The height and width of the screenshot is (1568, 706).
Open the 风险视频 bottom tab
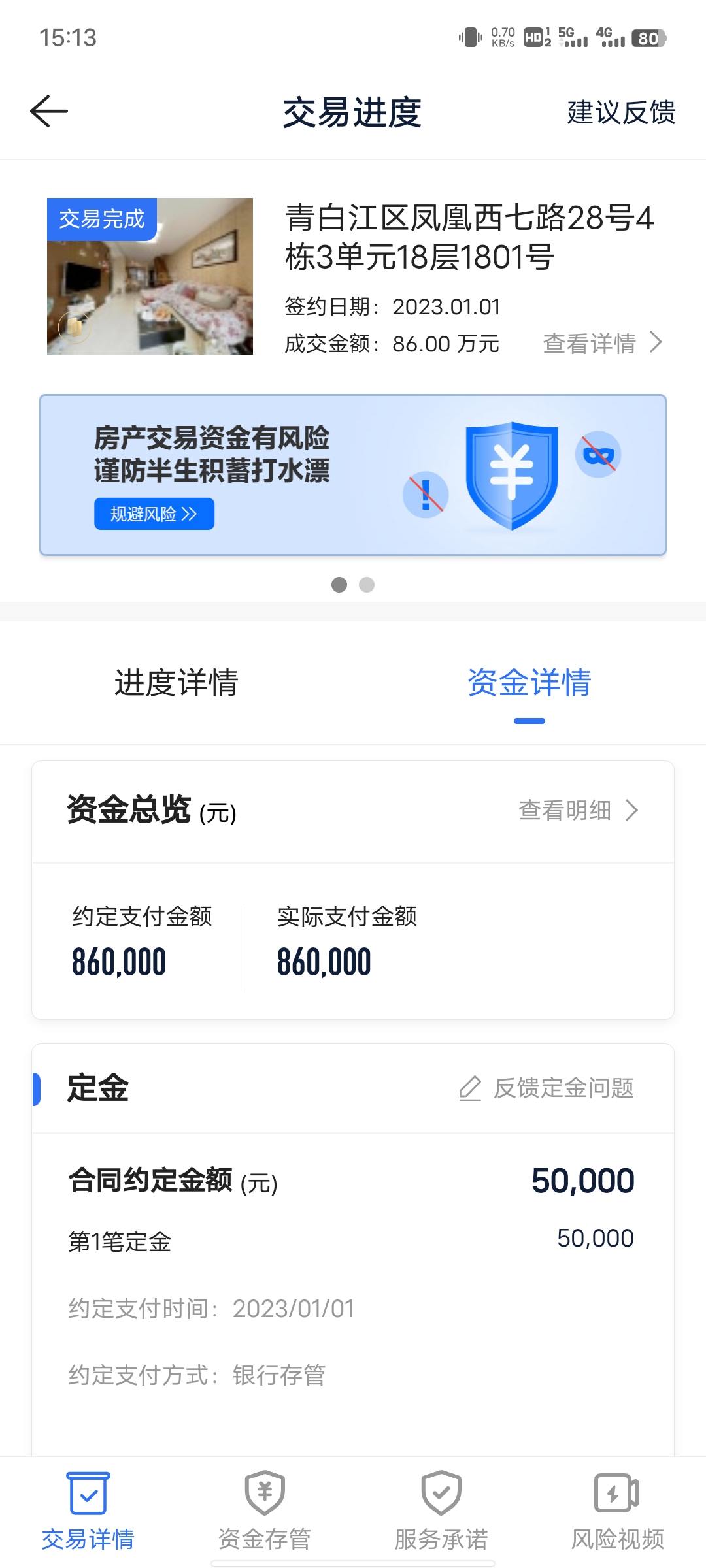618,1511
